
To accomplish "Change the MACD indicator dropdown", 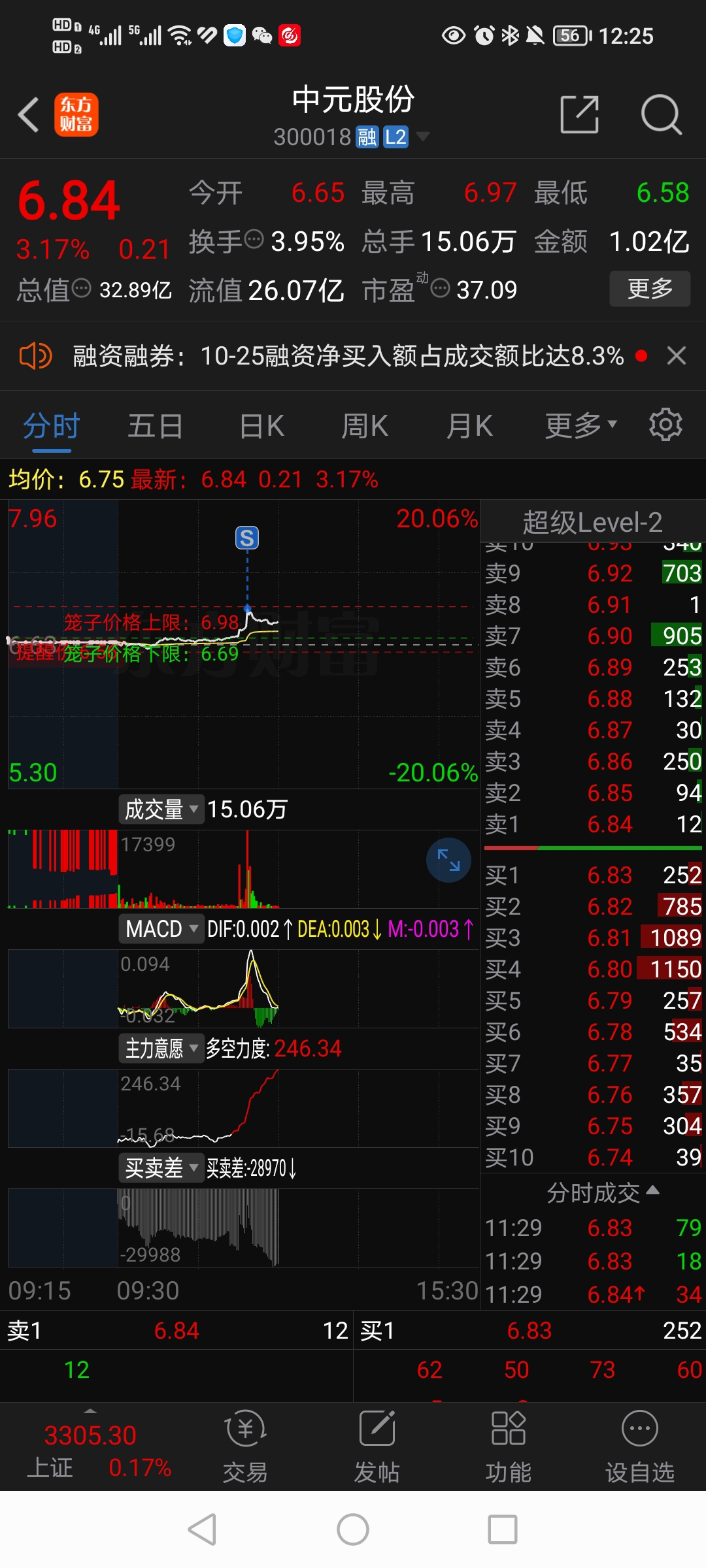I will tap(161, 929).
